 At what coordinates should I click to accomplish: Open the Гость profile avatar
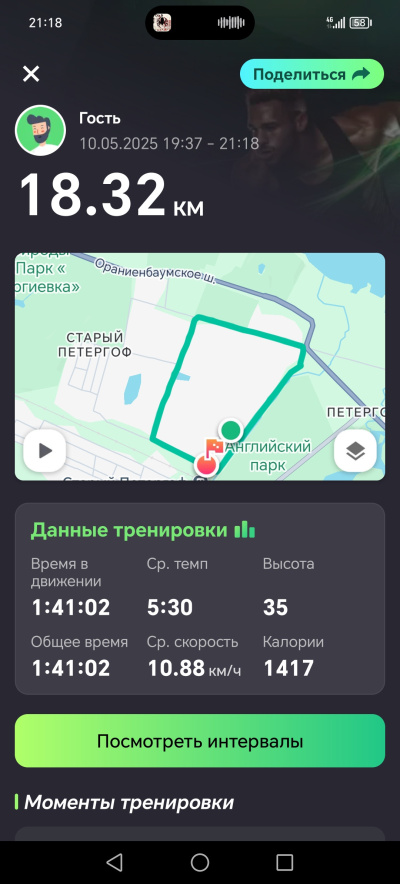tap(41, 130)
